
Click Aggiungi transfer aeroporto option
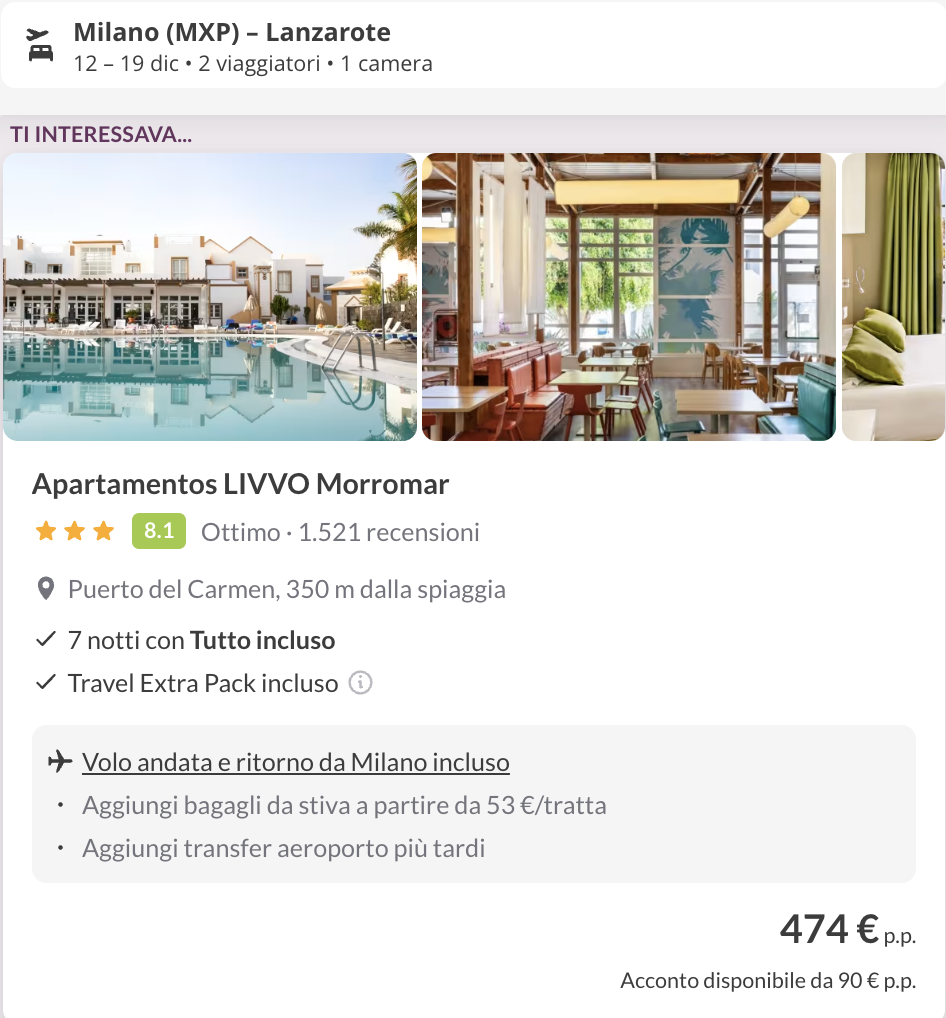pos(283,847)
